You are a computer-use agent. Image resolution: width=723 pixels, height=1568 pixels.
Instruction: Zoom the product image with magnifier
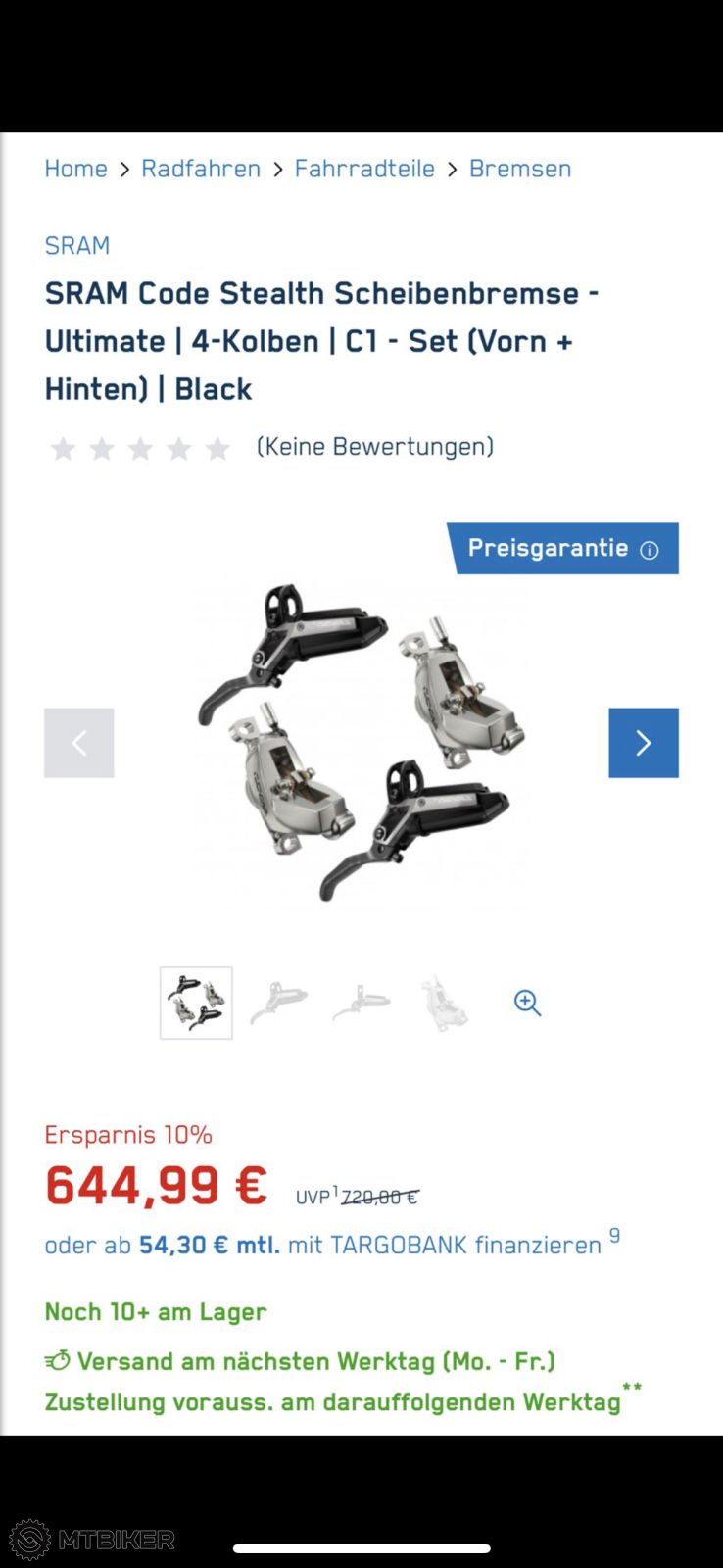coord(527,1003)
